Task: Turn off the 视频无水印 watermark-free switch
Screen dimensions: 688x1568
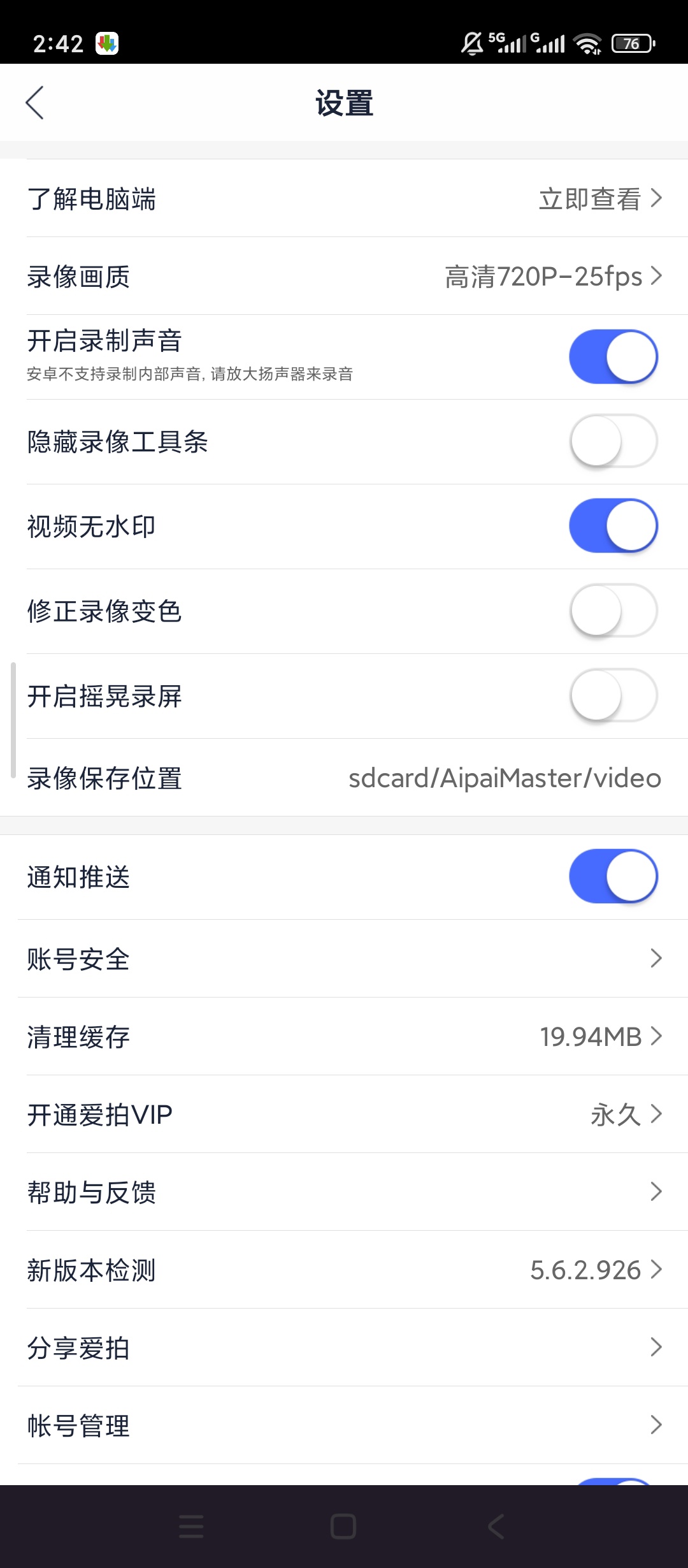Action: (613, 526)
